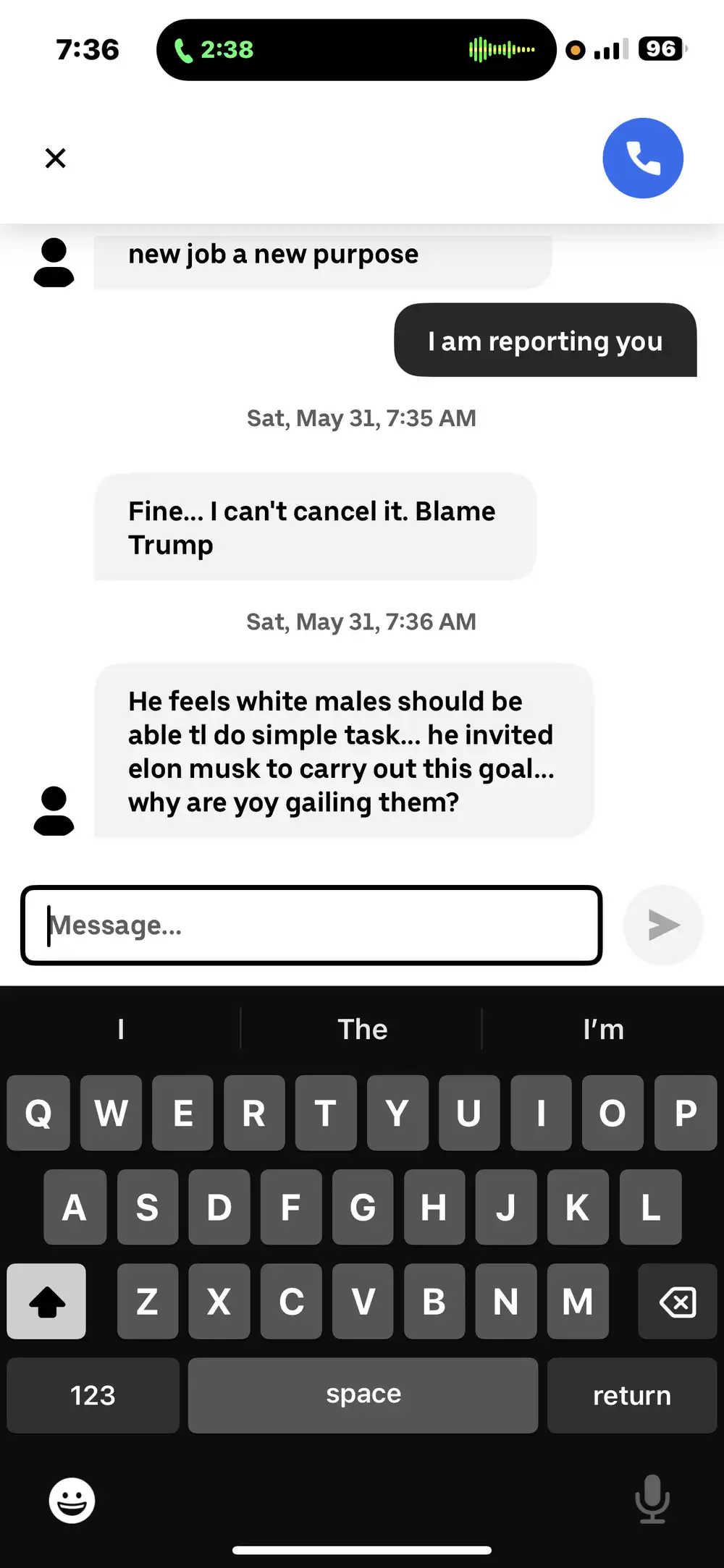This screenshot has width=724, height=1568.
Task: Focus the Message text field
Action: click(311, 925)
